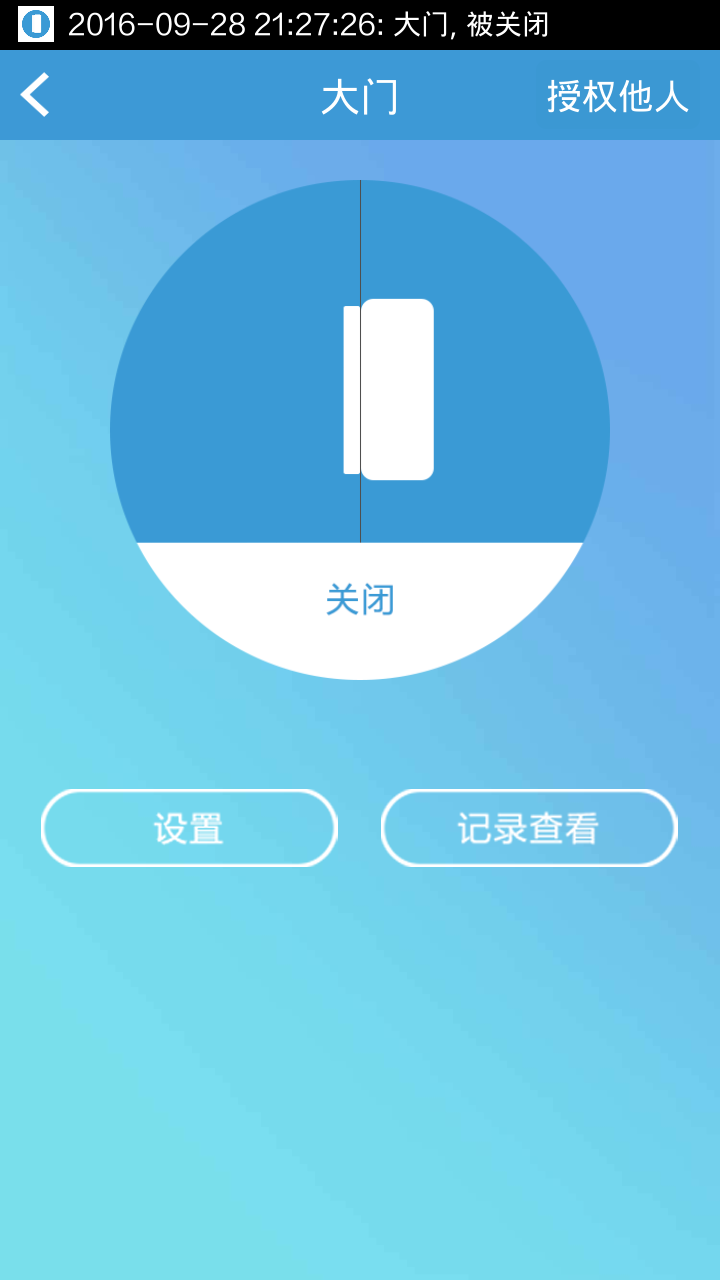Open 设置 for the 大门 device
720x1280 pixels.
click(x=189, y=828)
